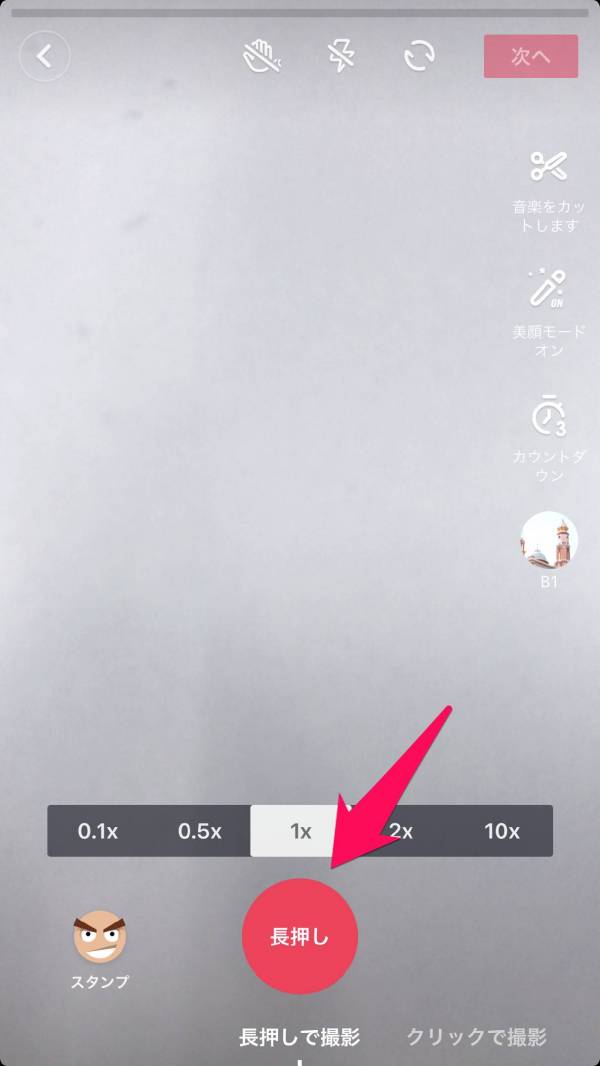This screenshot has height=1066, width=600.
Task: Switch to 長押しで撮影 mode
Action: click(299, 1037)
